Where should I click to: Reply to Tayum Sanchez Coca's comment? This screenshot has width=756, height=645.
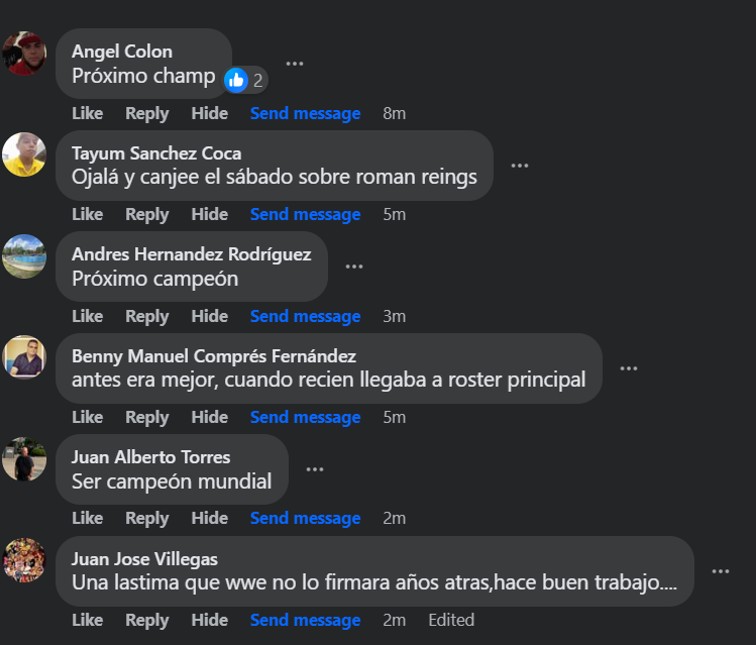146,214
